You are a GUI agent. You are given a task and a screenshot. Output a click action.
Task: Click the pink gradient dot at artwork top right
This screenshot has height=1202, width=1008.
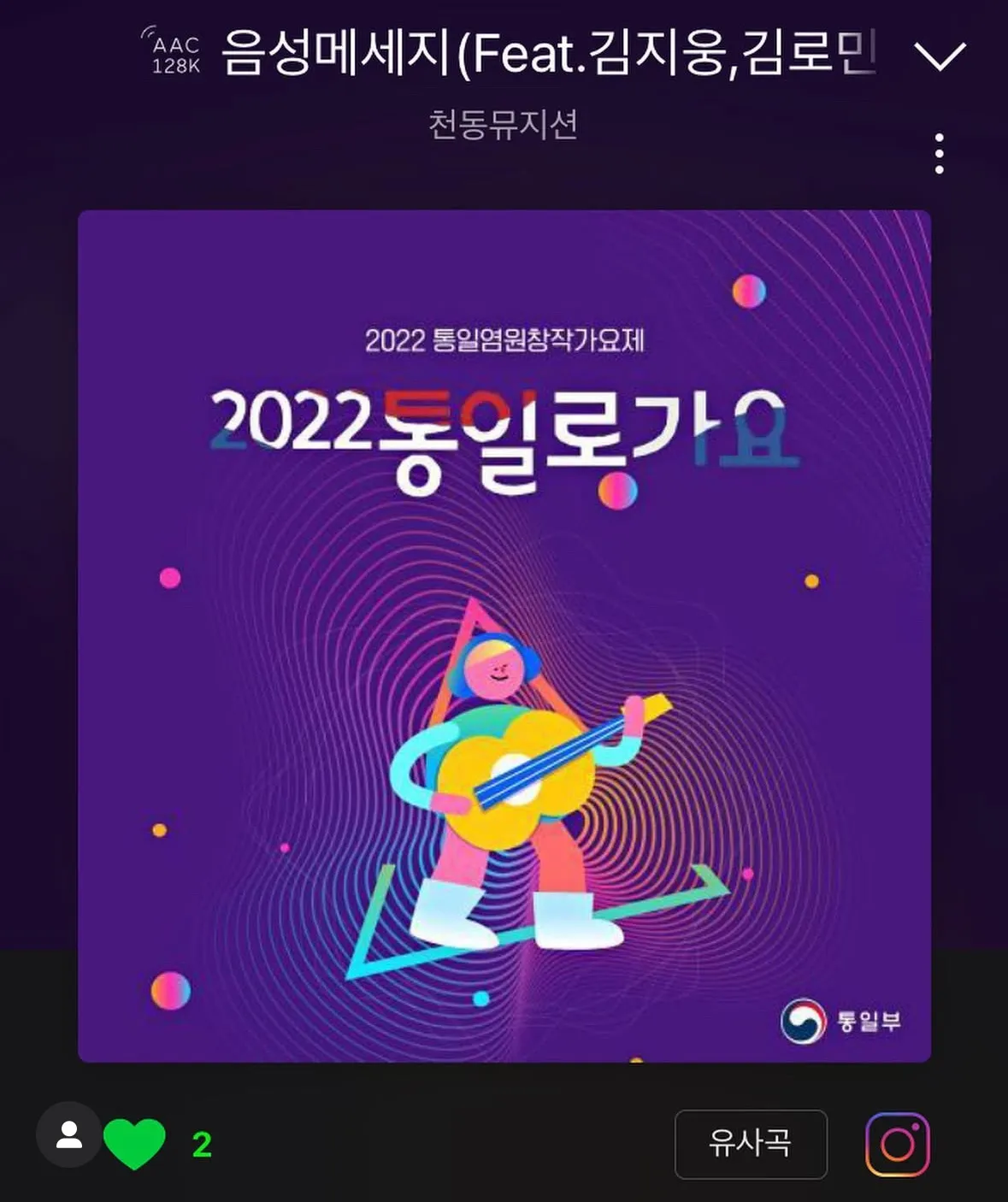pyautogui.click(x=750, y=293)
